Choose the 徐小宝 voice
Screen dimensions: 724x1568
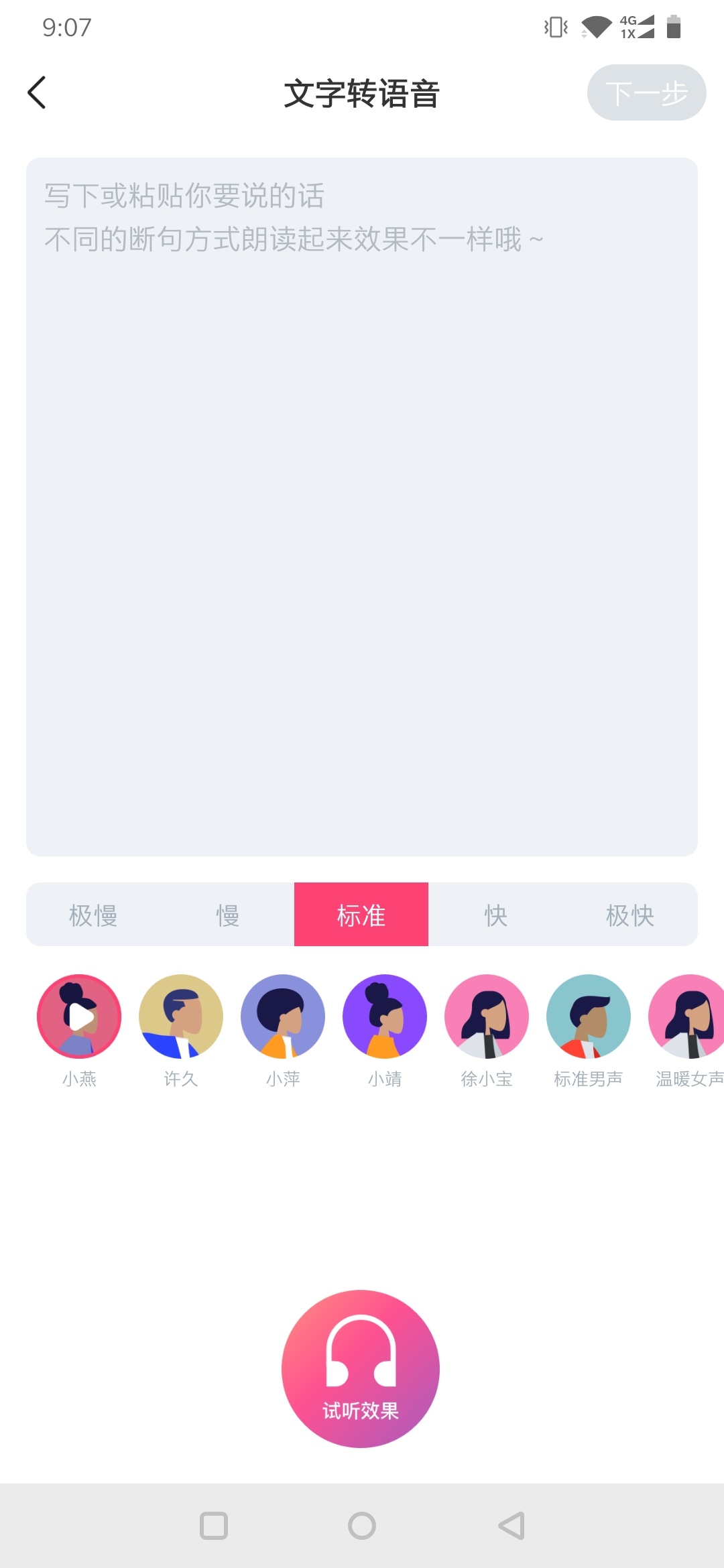coord(487,1017)
